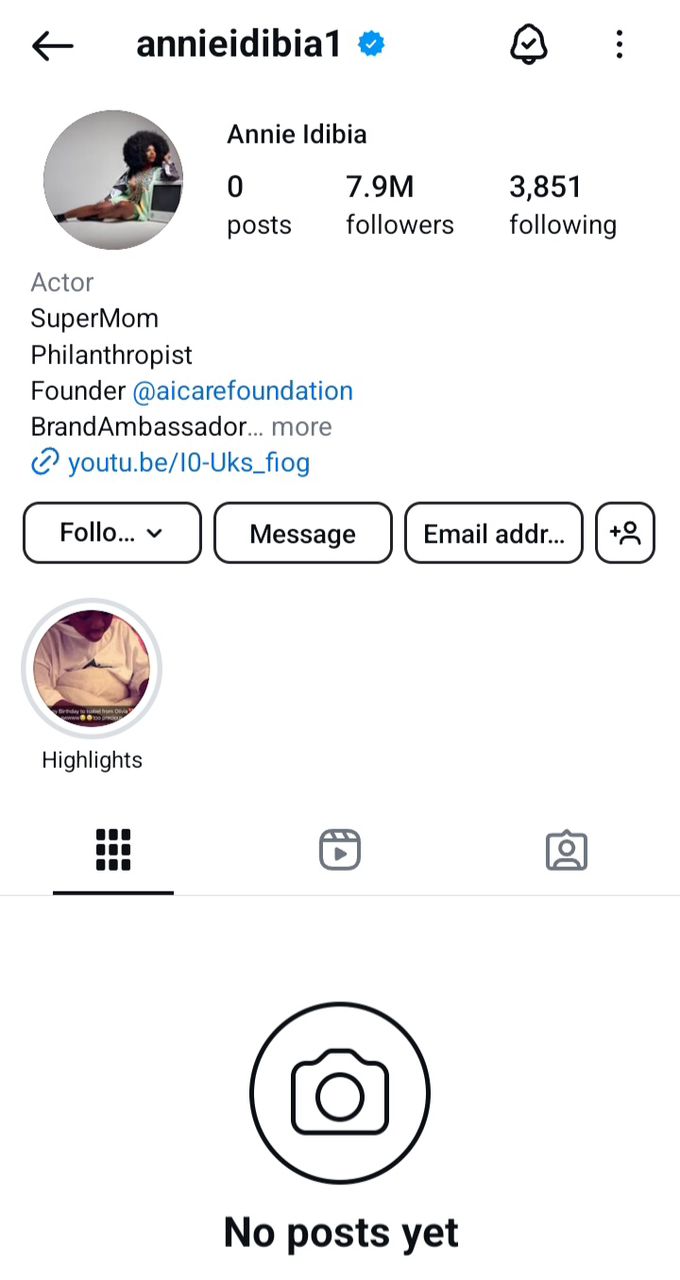The width and height of the screenshot is (680, 1280).
Task: Open the Following dropdown button
Action: [x=112, y=533]
